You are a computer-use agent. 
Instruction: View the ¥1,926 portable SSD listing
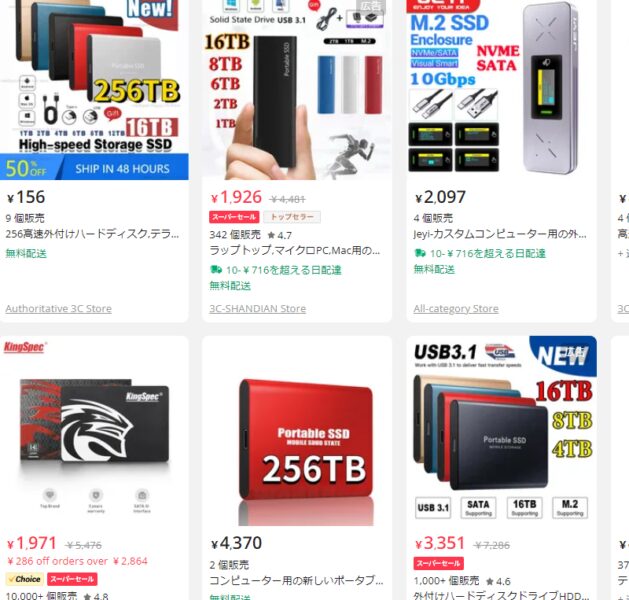[x=296, y=90]
